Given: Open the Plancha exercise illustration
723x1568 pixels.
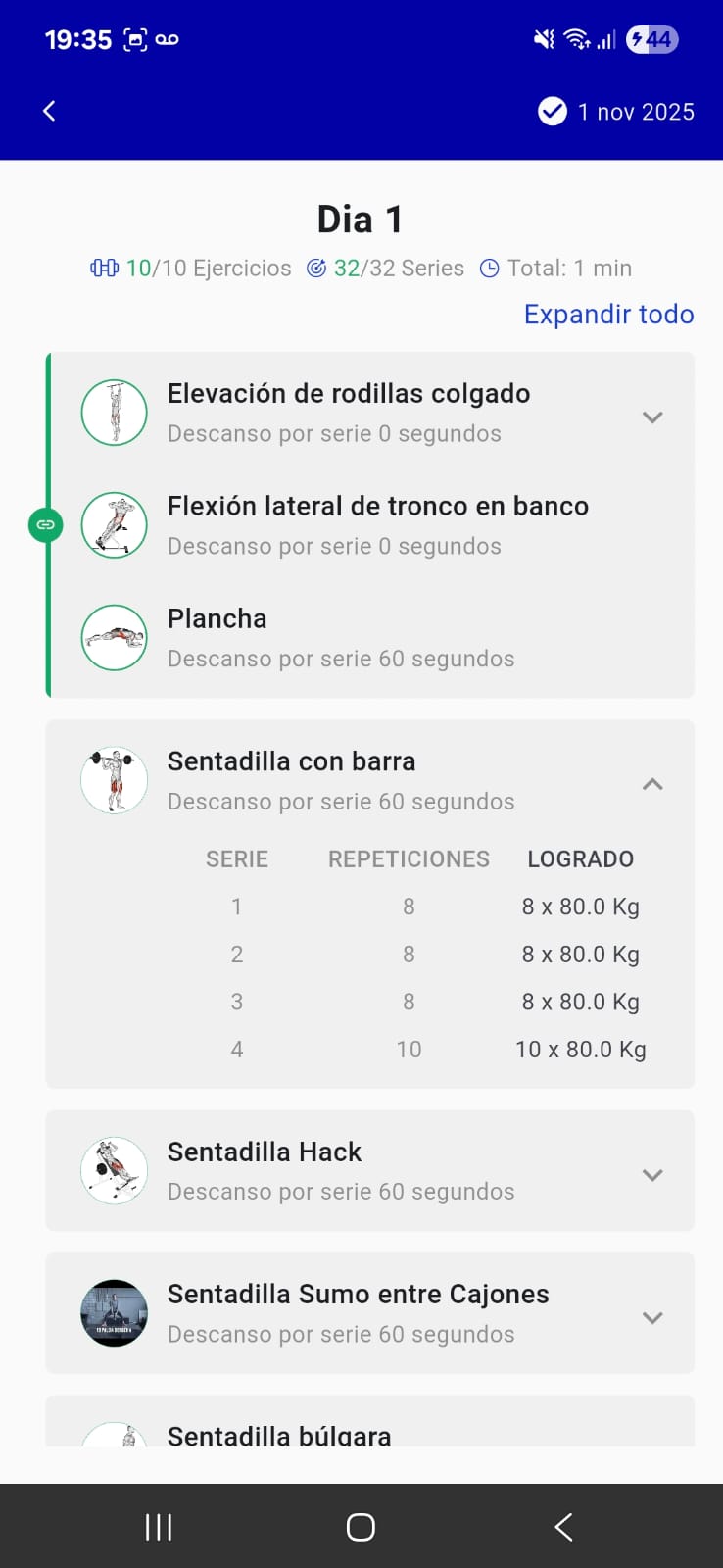Looking at the screenshot, I should click(114, 637).
